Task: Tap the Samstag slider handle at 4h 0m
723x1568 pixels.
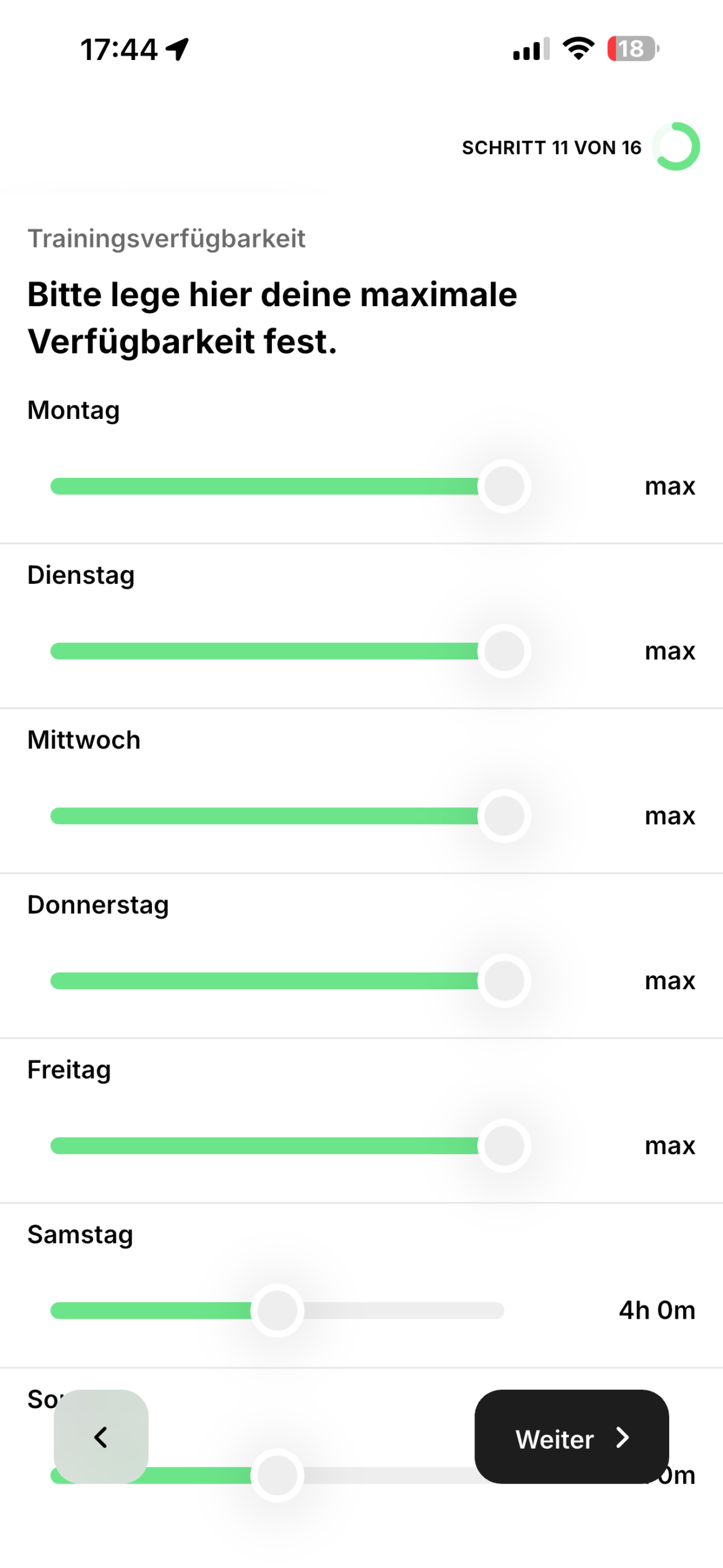Action: click(x=277, y=1310)
